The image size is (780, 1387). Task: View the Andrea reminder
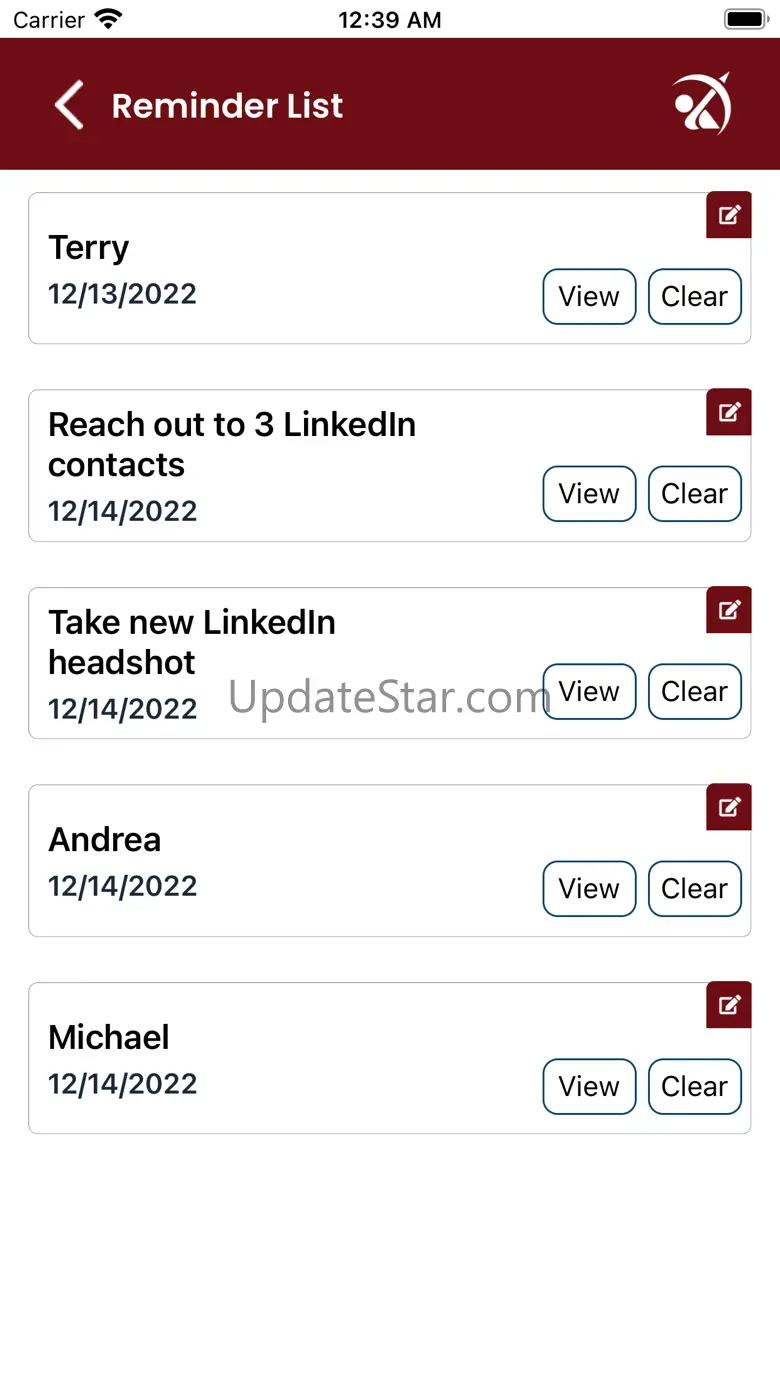click(589, 889)
